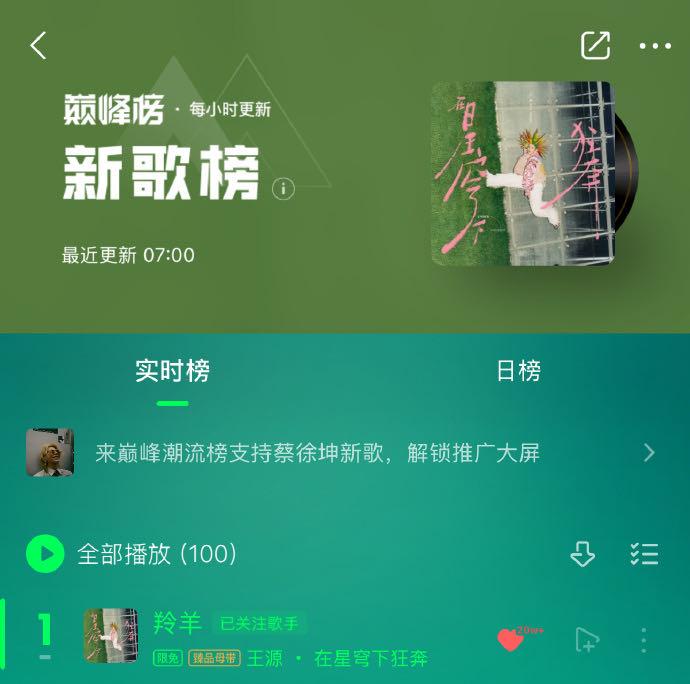This screenshot has width=690, height=684.
Task: Like the song 羚羊
Action: point(511,640)
